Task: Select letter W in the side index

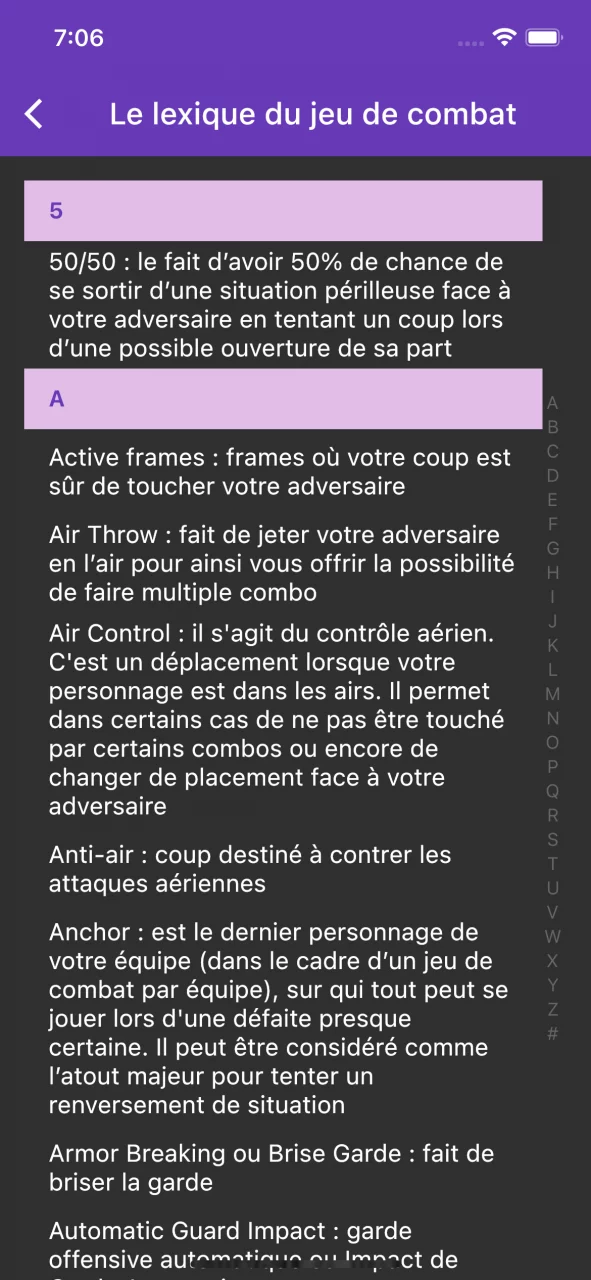Action: coord(553,937)
